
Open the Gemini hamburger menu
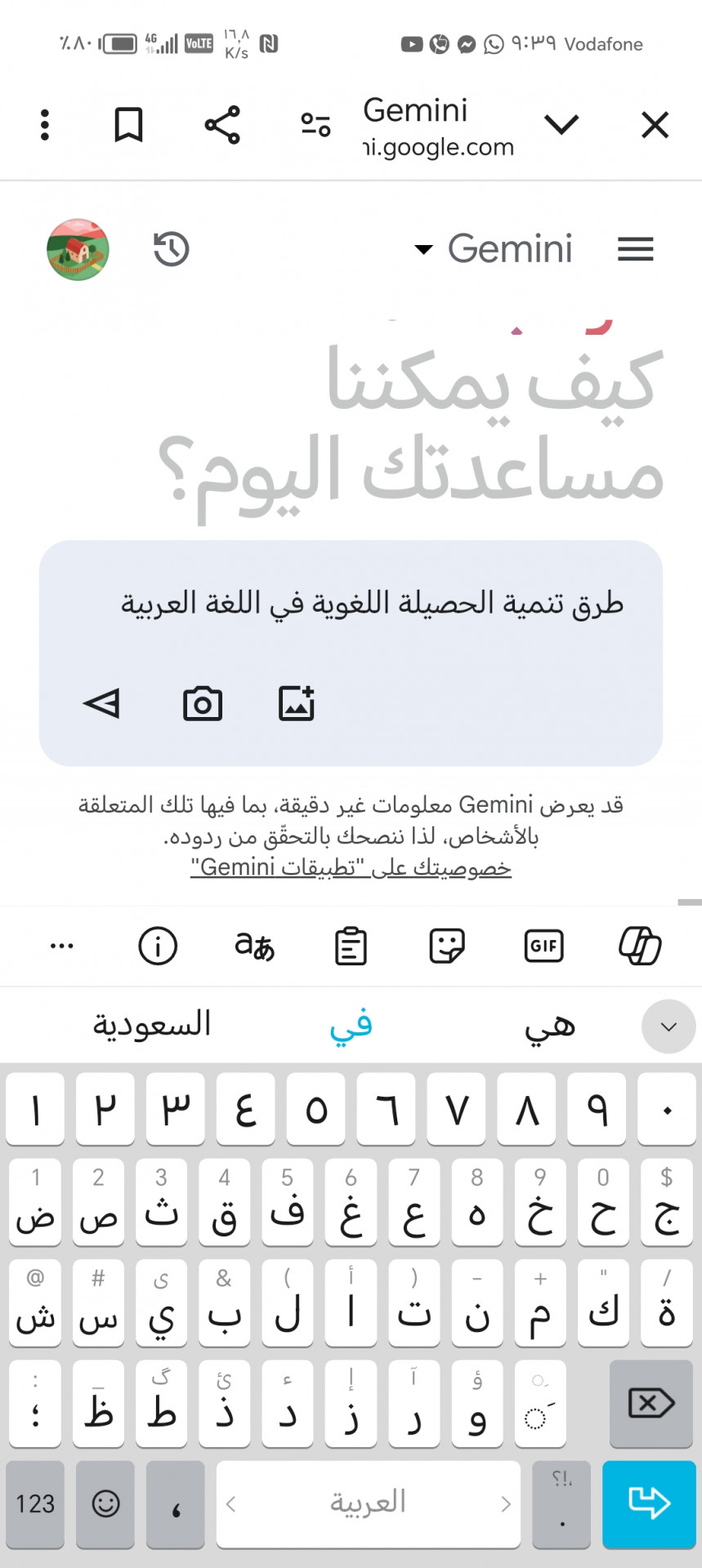click(635, 249)
